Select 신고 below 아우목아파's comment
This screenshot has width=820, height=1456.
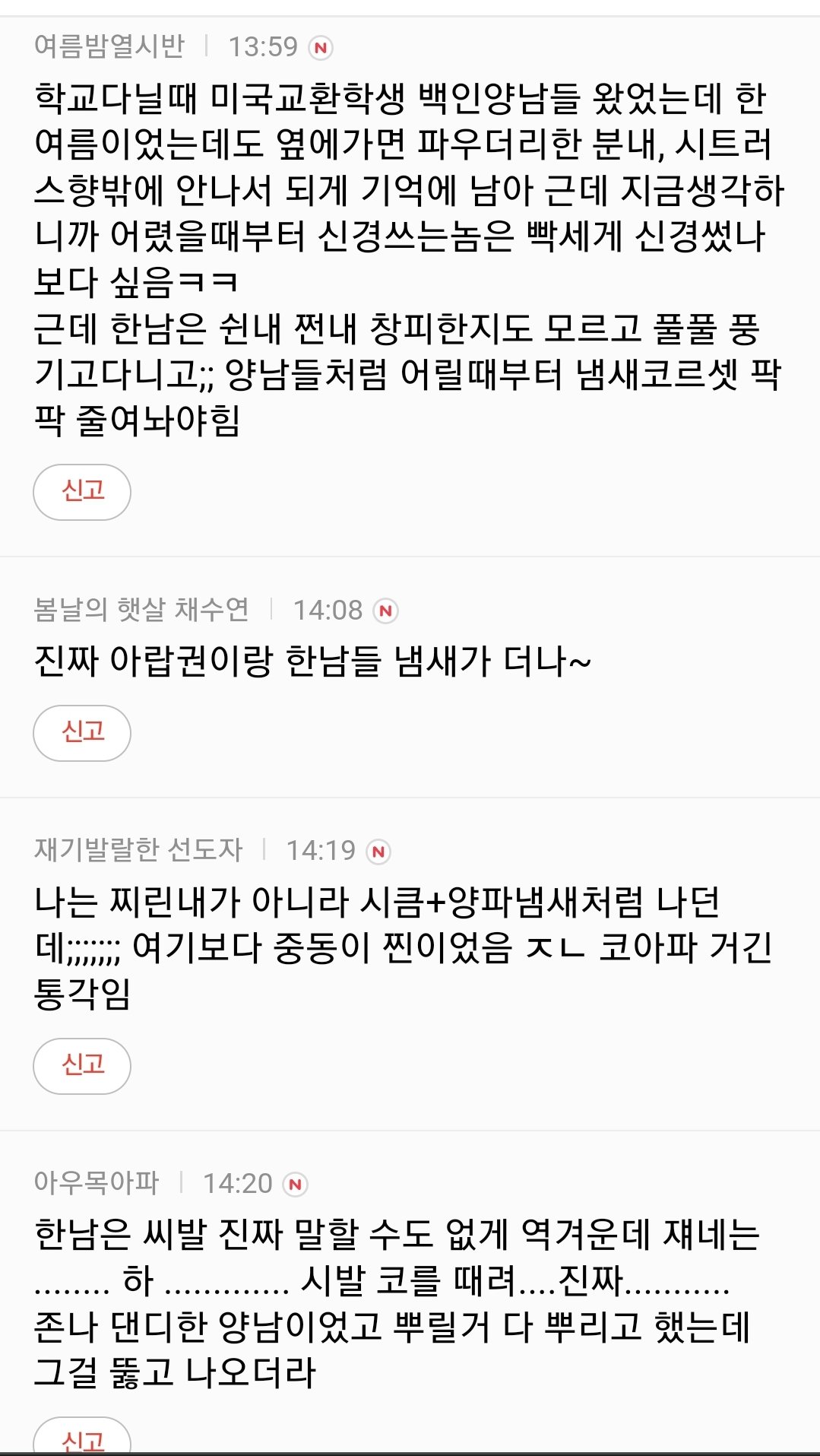(x=82, y=1440)
